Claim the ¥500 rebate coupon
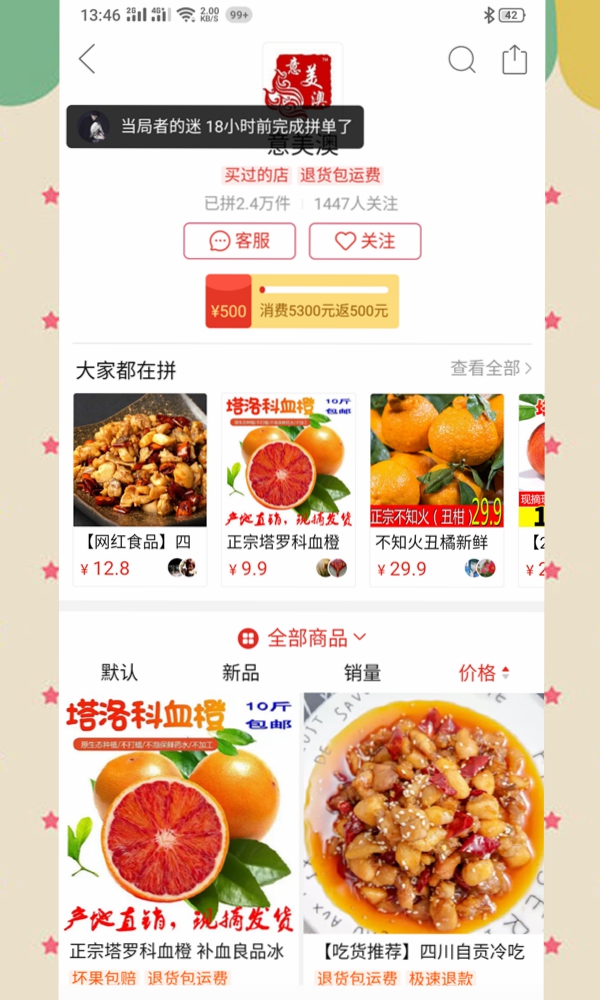The height and width of the screenshot is (1000, 600). pos(302,302)
